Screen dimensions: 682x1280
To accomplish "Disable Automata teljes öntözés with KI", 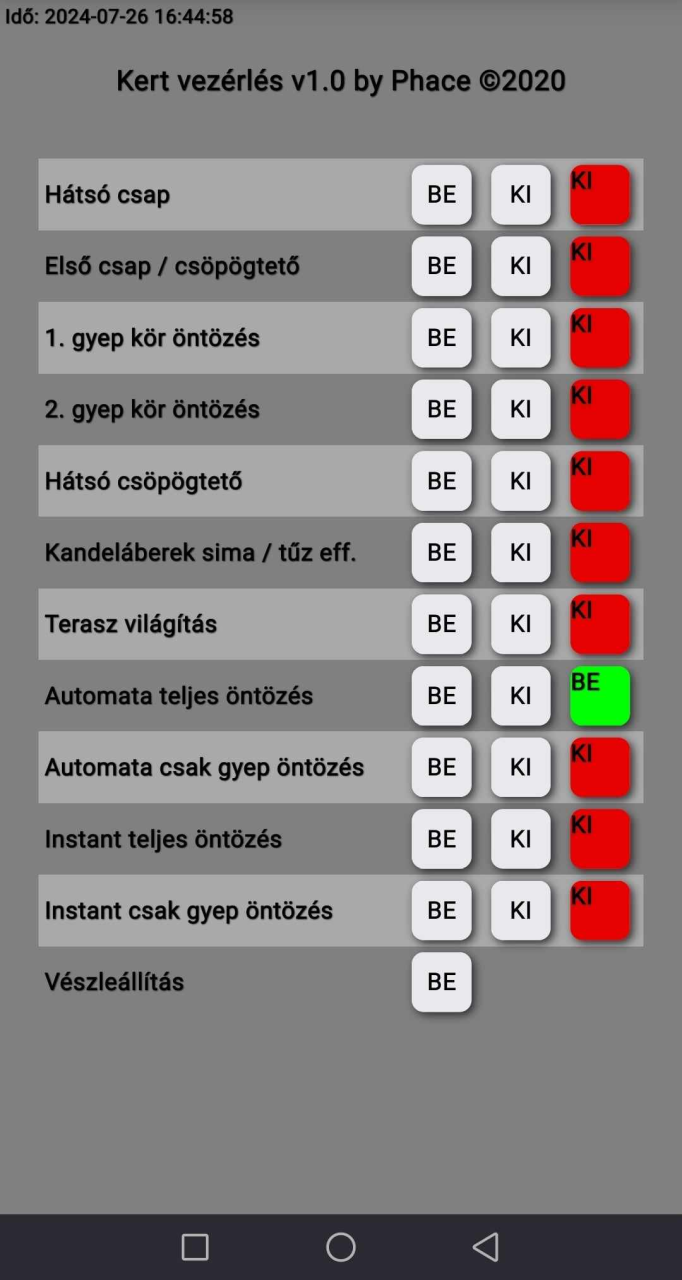I will pos(520,695).
